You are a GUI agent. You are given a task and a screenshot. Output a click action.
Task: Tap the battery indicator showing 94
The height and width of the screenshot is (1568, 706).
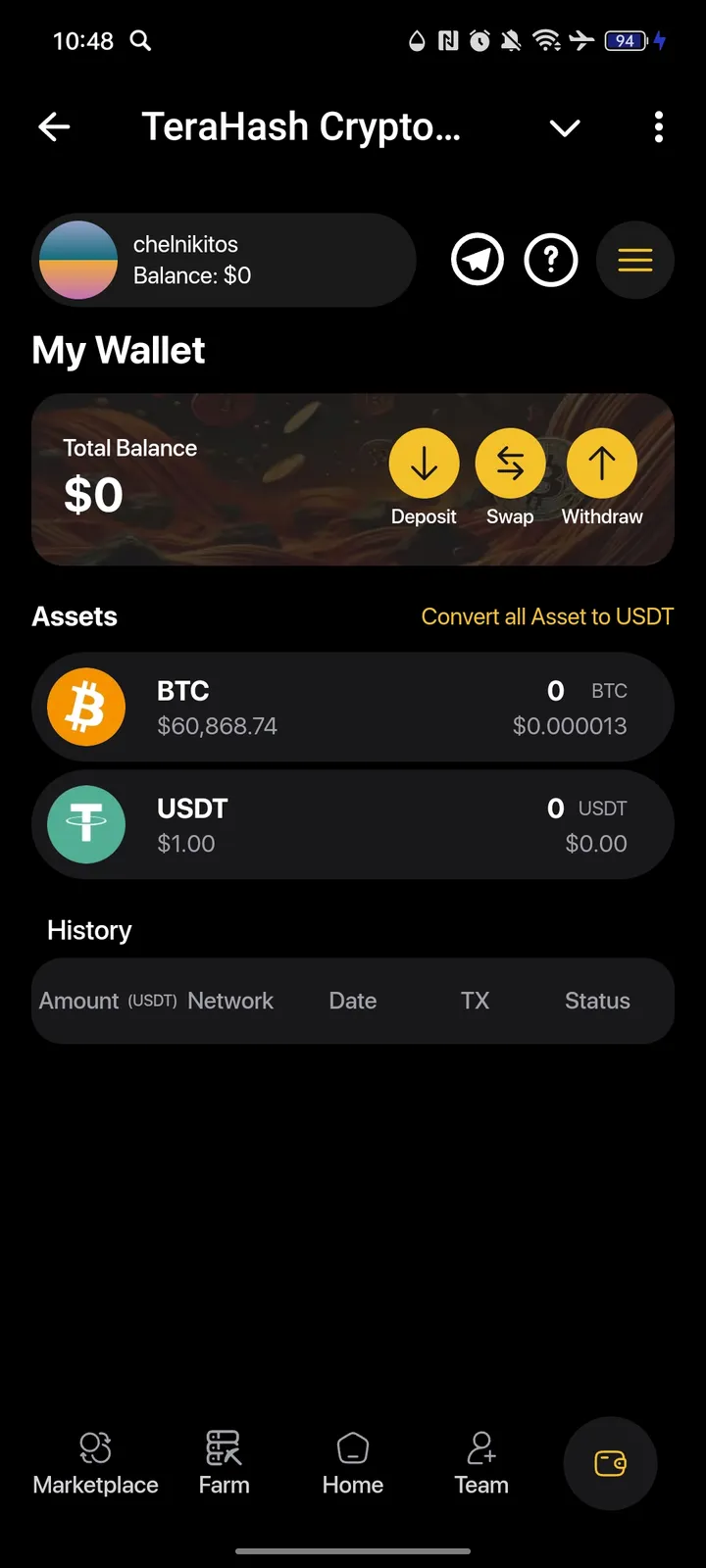tap(625, 41)
